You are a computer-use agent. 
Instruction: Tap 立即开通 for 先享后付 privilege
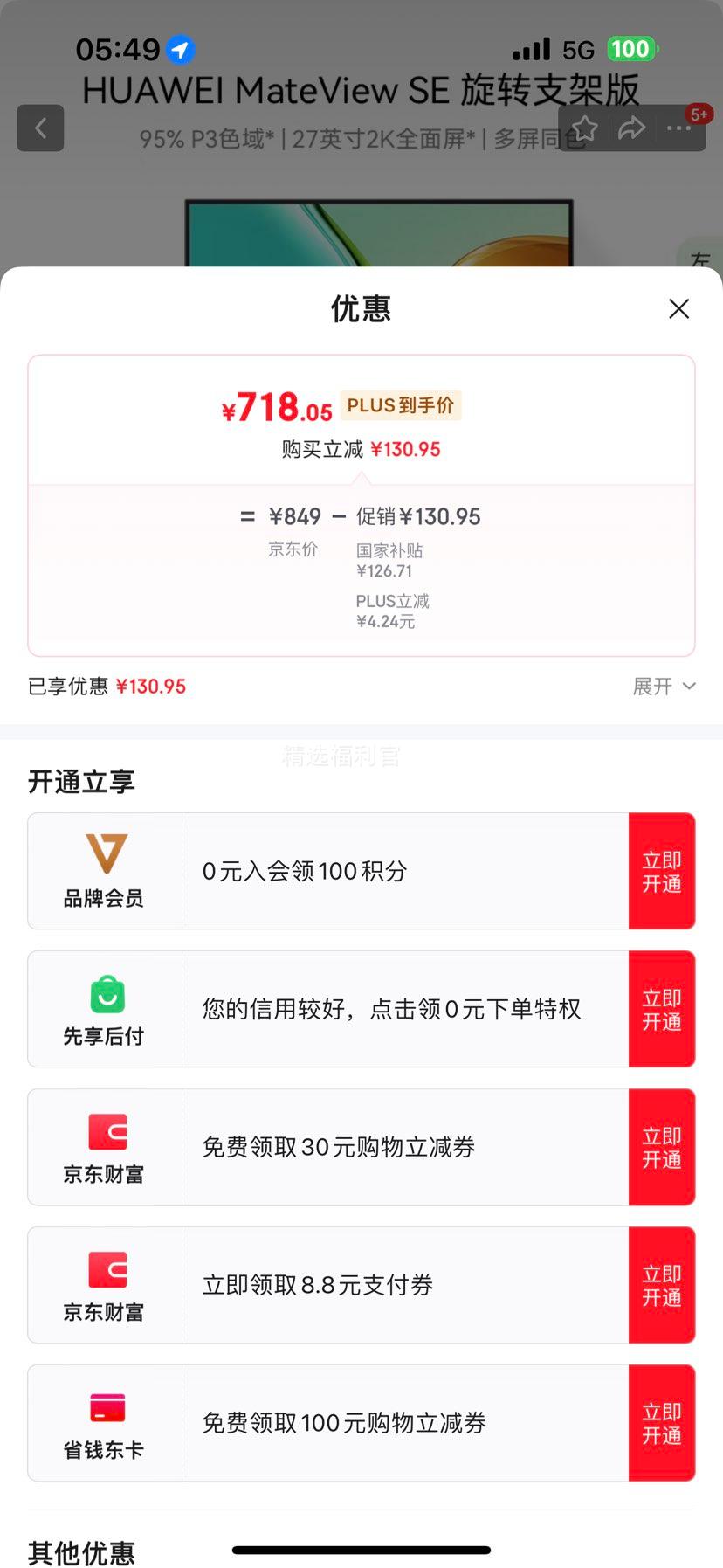coord(662,1009)
